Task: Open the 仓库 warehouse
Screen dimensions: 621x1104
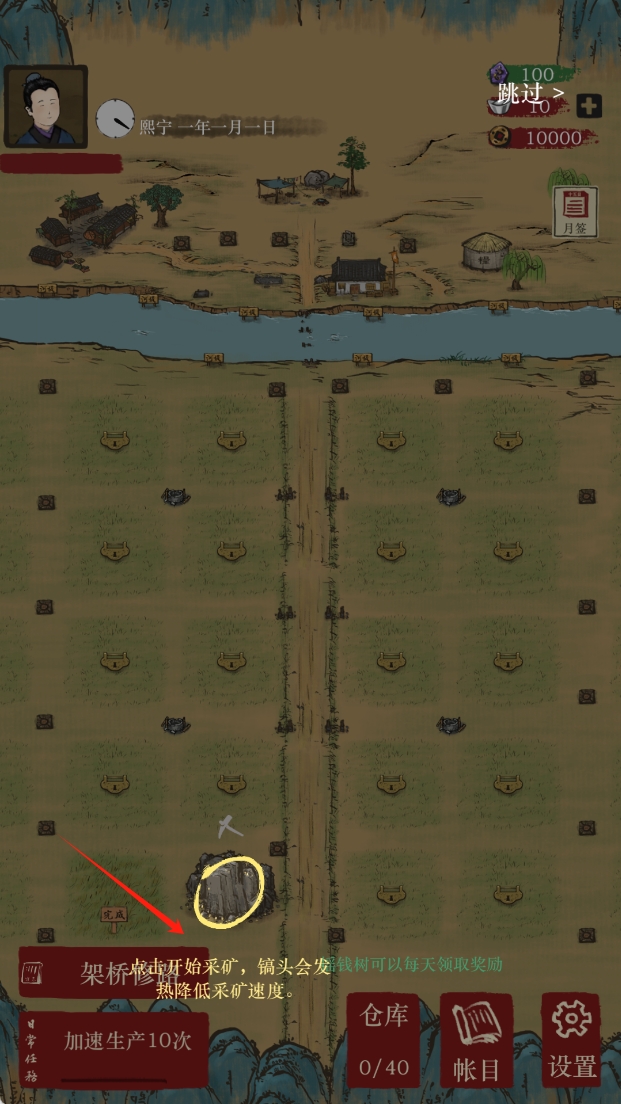Action: pyautogui.click(x=384, y=1040)
